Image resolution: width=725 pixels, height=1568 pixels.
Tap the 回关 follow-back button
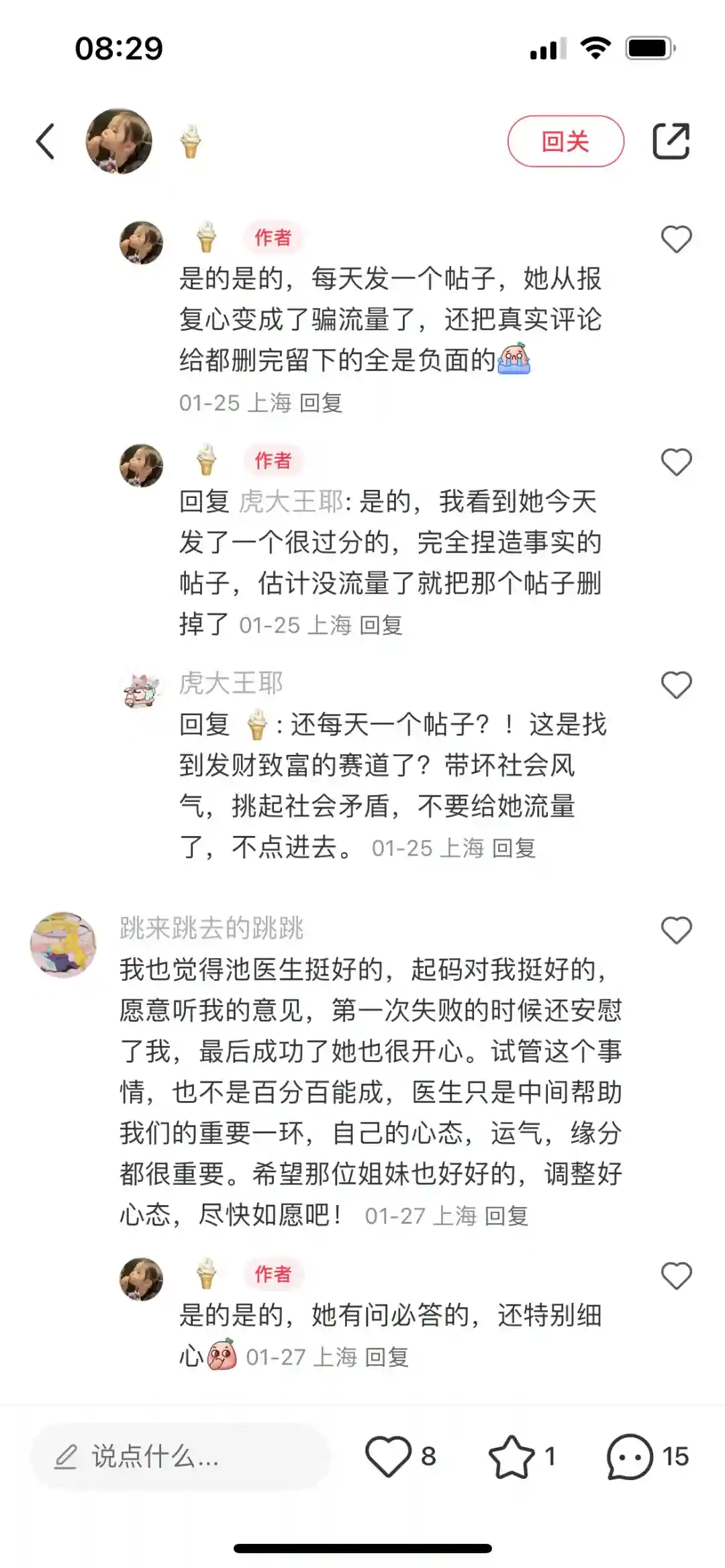(565, 142)
